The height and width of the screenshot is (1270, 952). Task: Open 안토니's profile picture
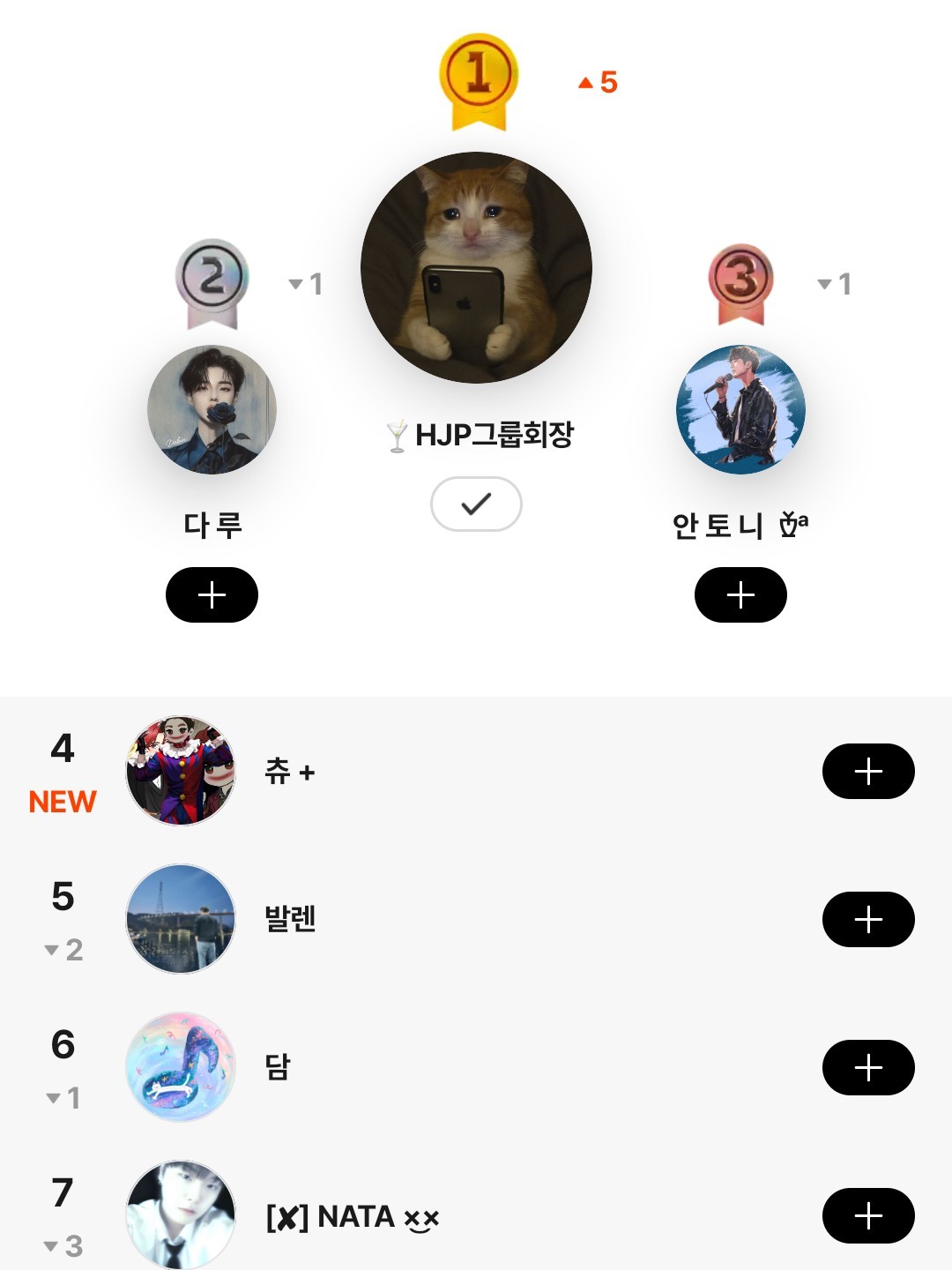point(740,409)
